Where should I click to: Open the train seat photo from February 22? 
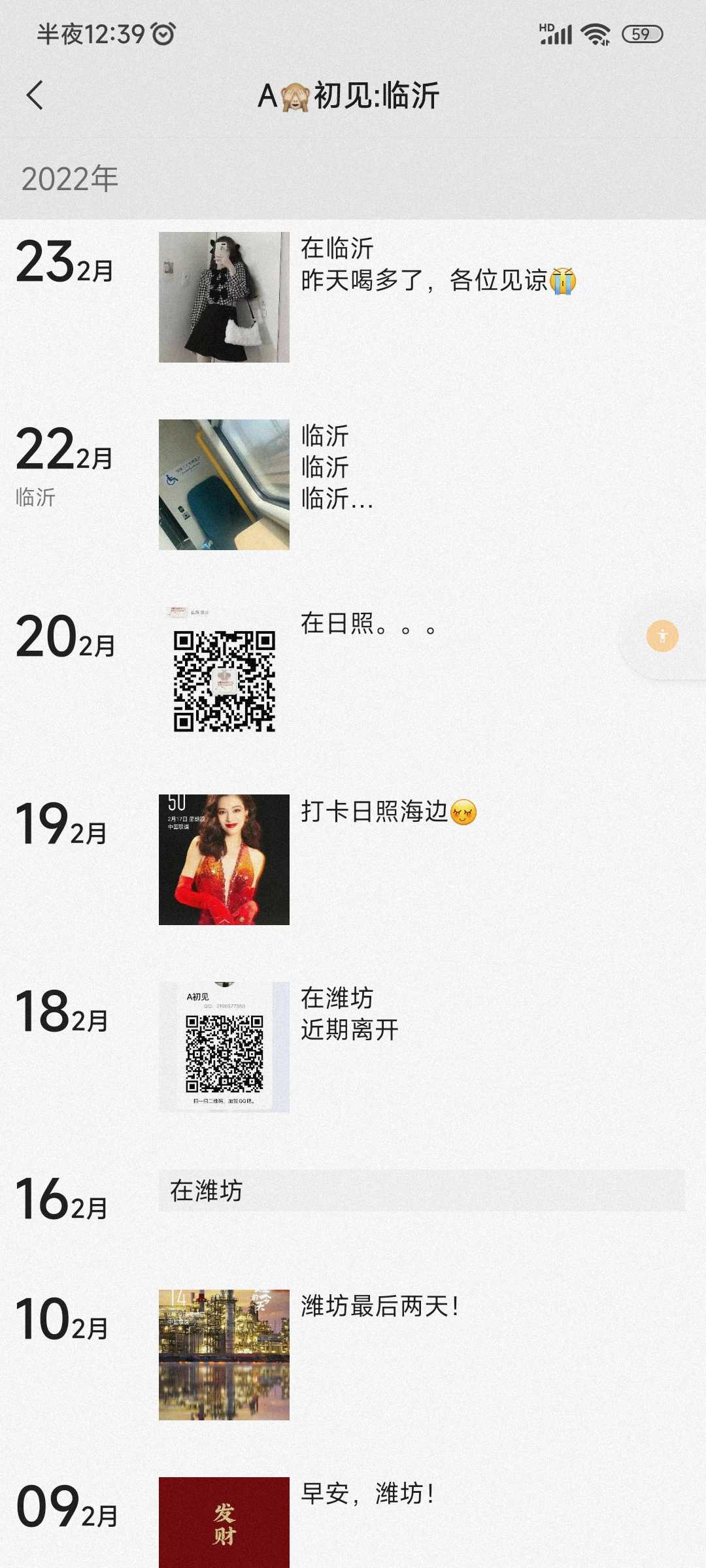pos(224,485)
